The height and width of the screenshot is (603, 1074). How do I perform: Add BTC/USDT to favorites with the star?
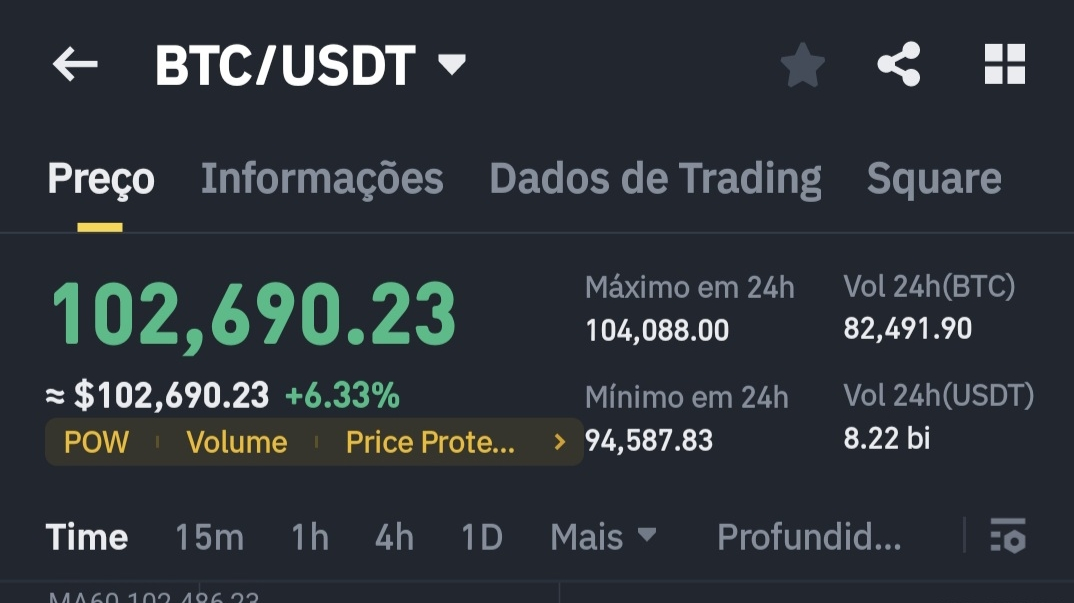coord(802,66)
